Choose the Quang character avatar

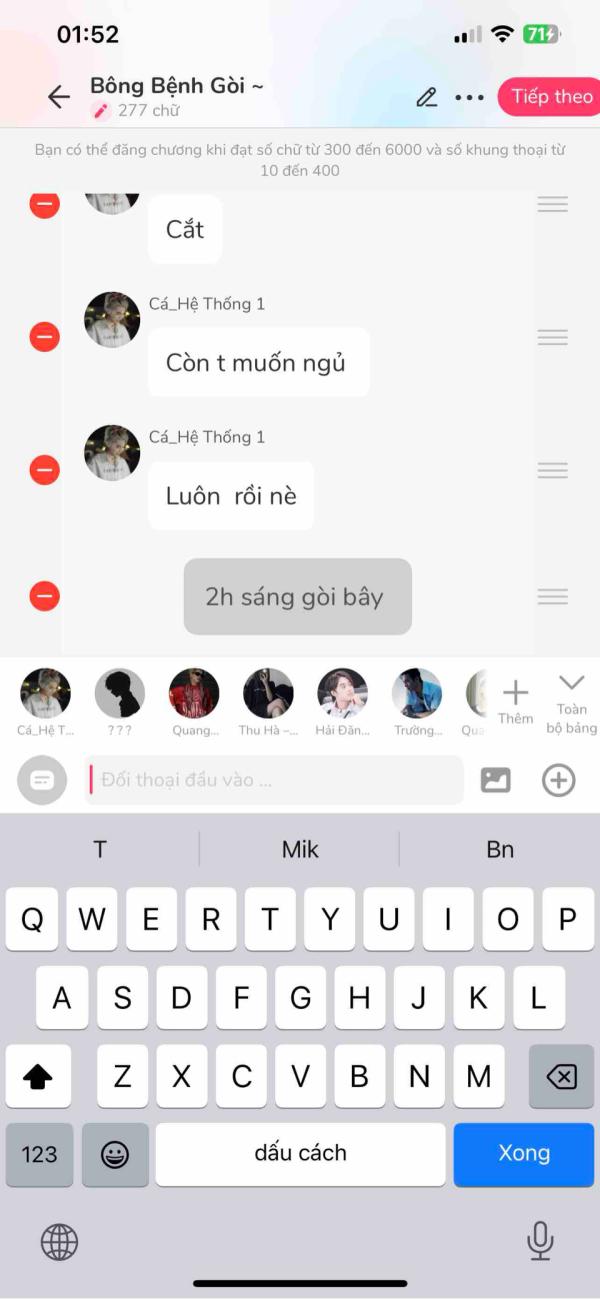tap(194, 693)
